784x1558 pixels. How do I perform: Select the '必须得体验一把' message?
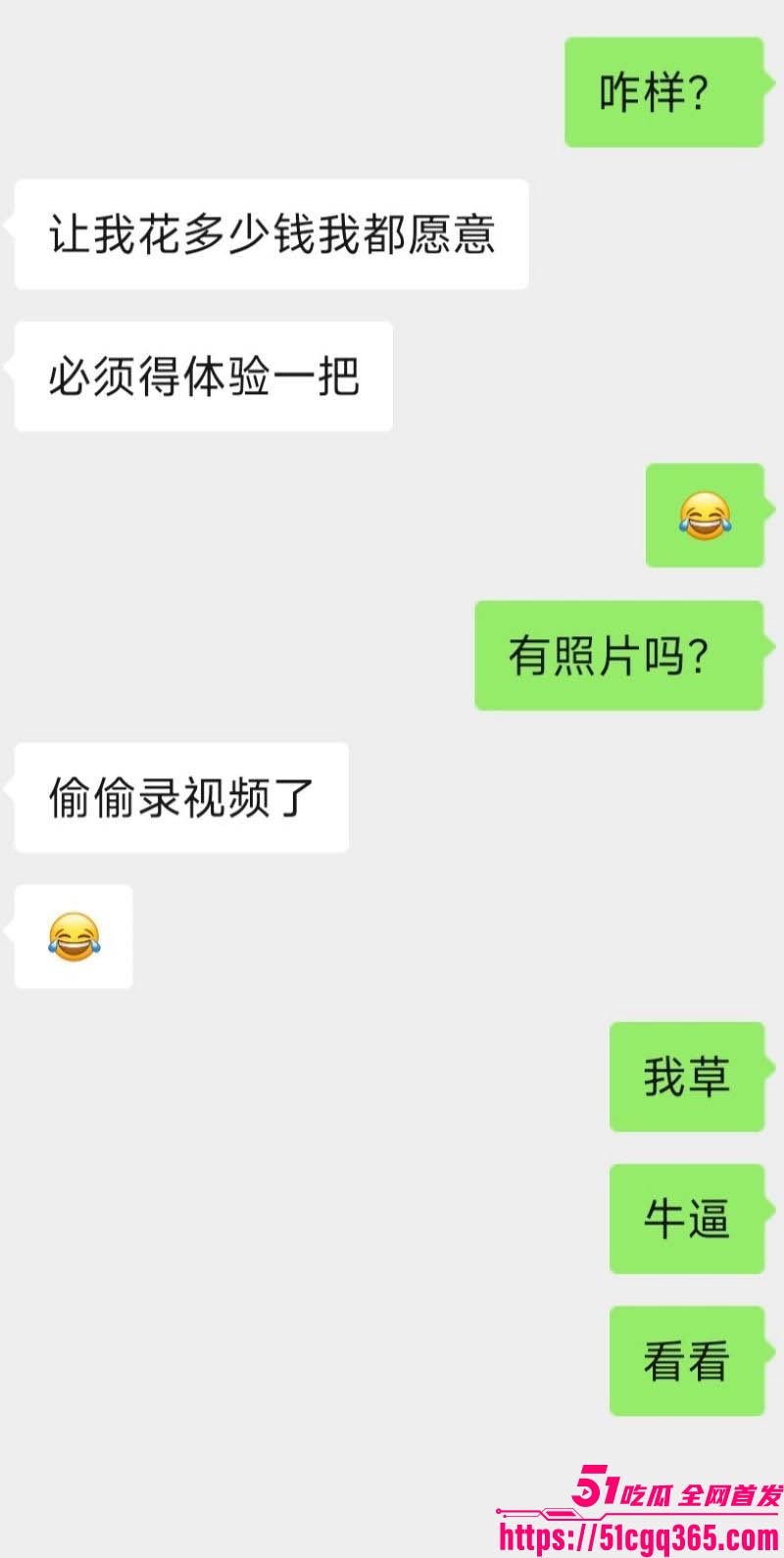(201, 375)
